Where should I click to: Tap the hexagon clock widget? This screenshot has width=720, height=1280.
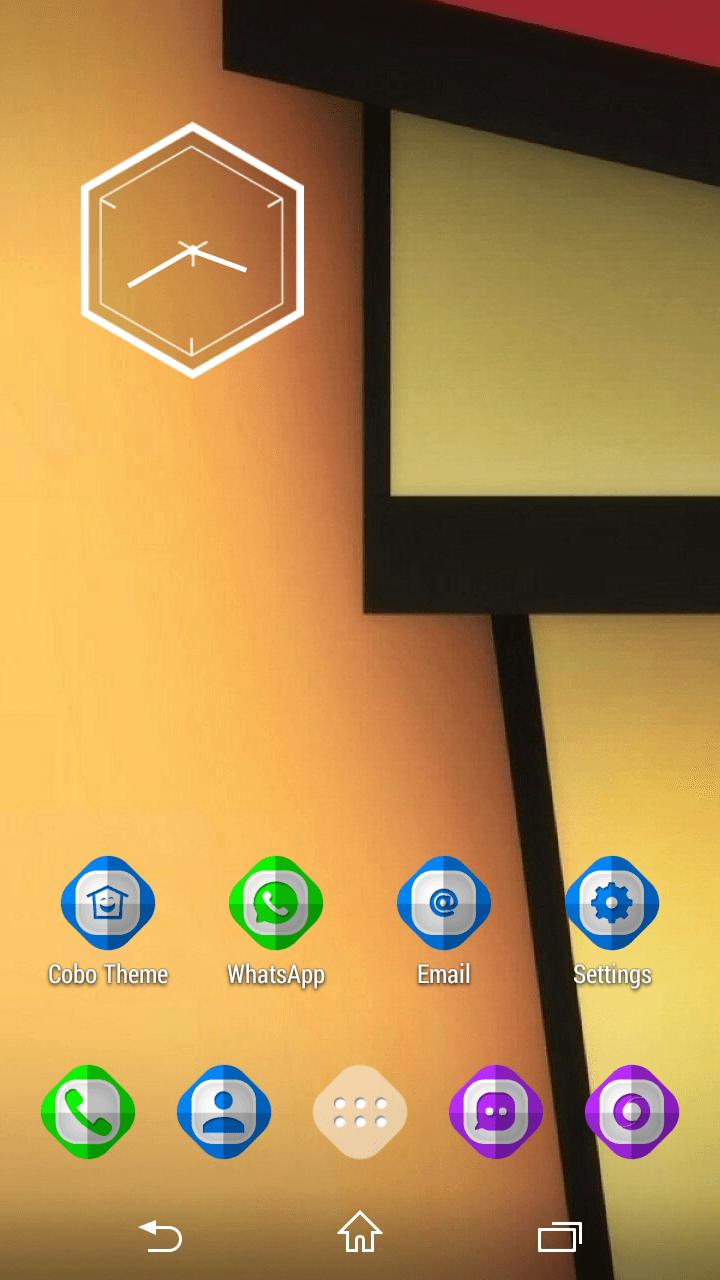coord(192,250)
